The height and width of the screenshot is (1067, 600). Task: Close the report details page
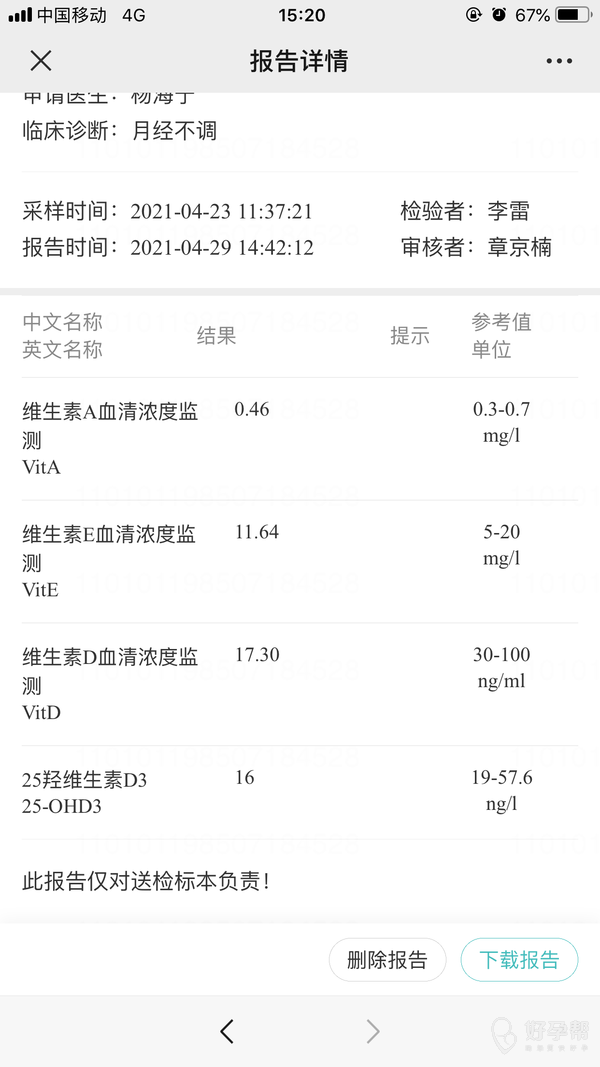pyautogui.click(x=41, y=61)
